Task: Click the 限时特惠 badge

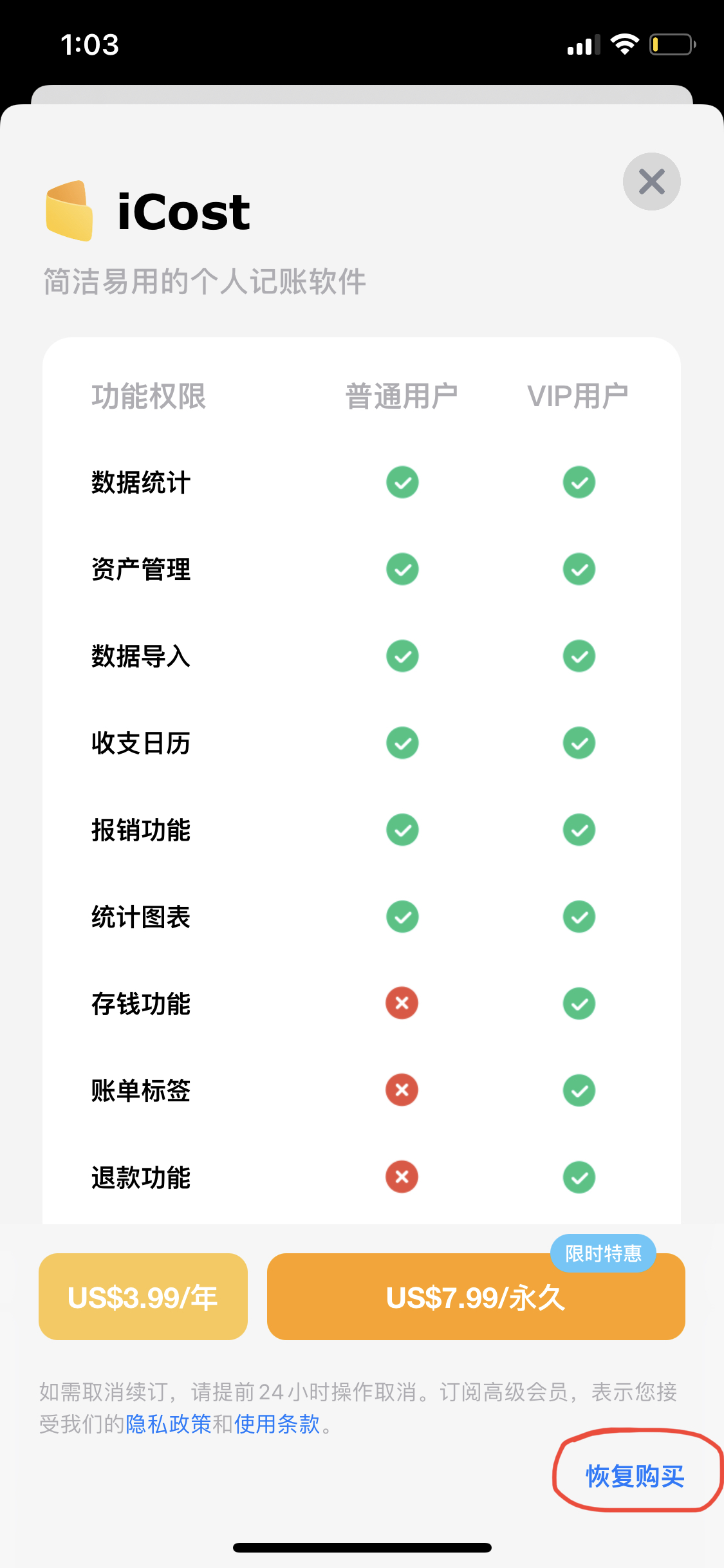Action: point(604,1253)
